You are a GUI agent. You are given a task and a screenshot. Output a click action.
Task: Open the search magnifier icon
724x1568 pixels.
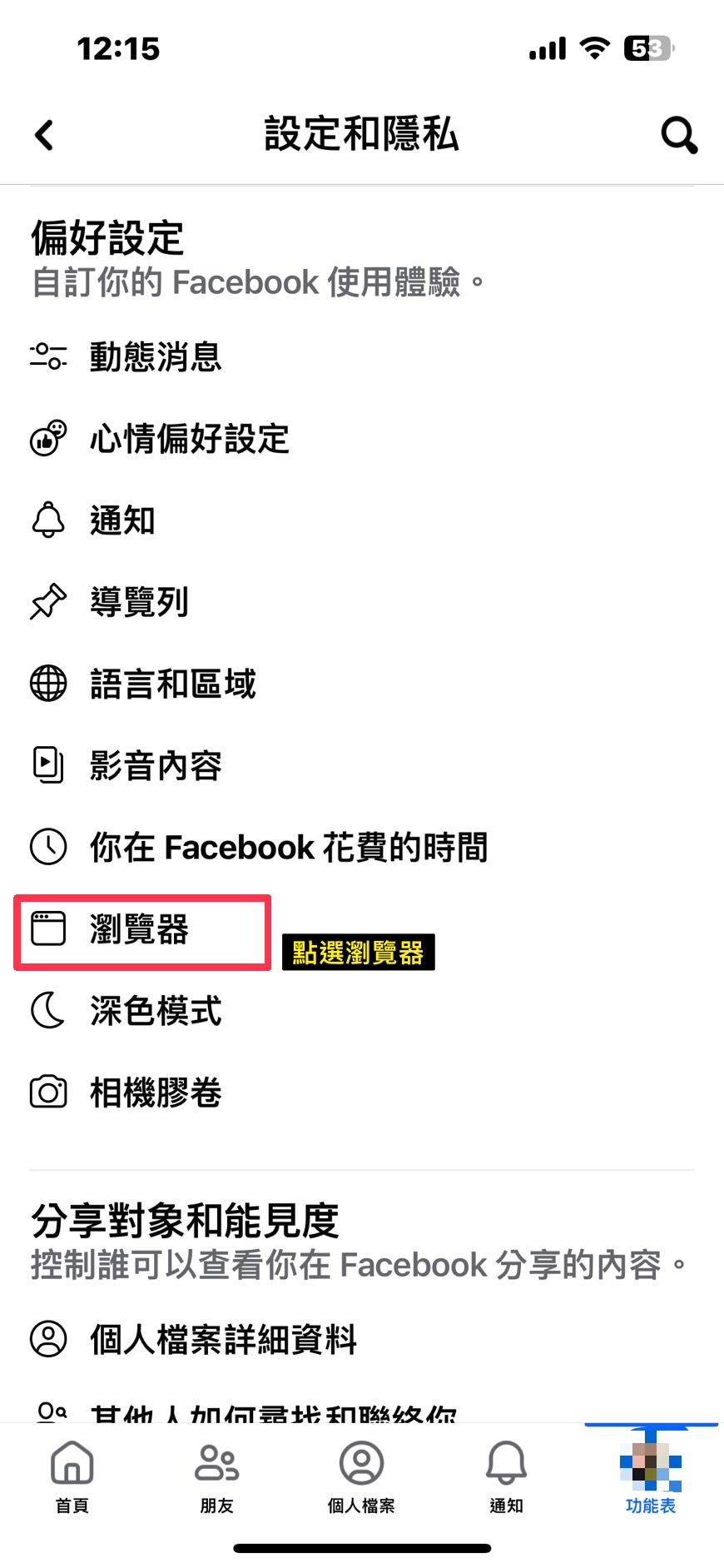678,135
